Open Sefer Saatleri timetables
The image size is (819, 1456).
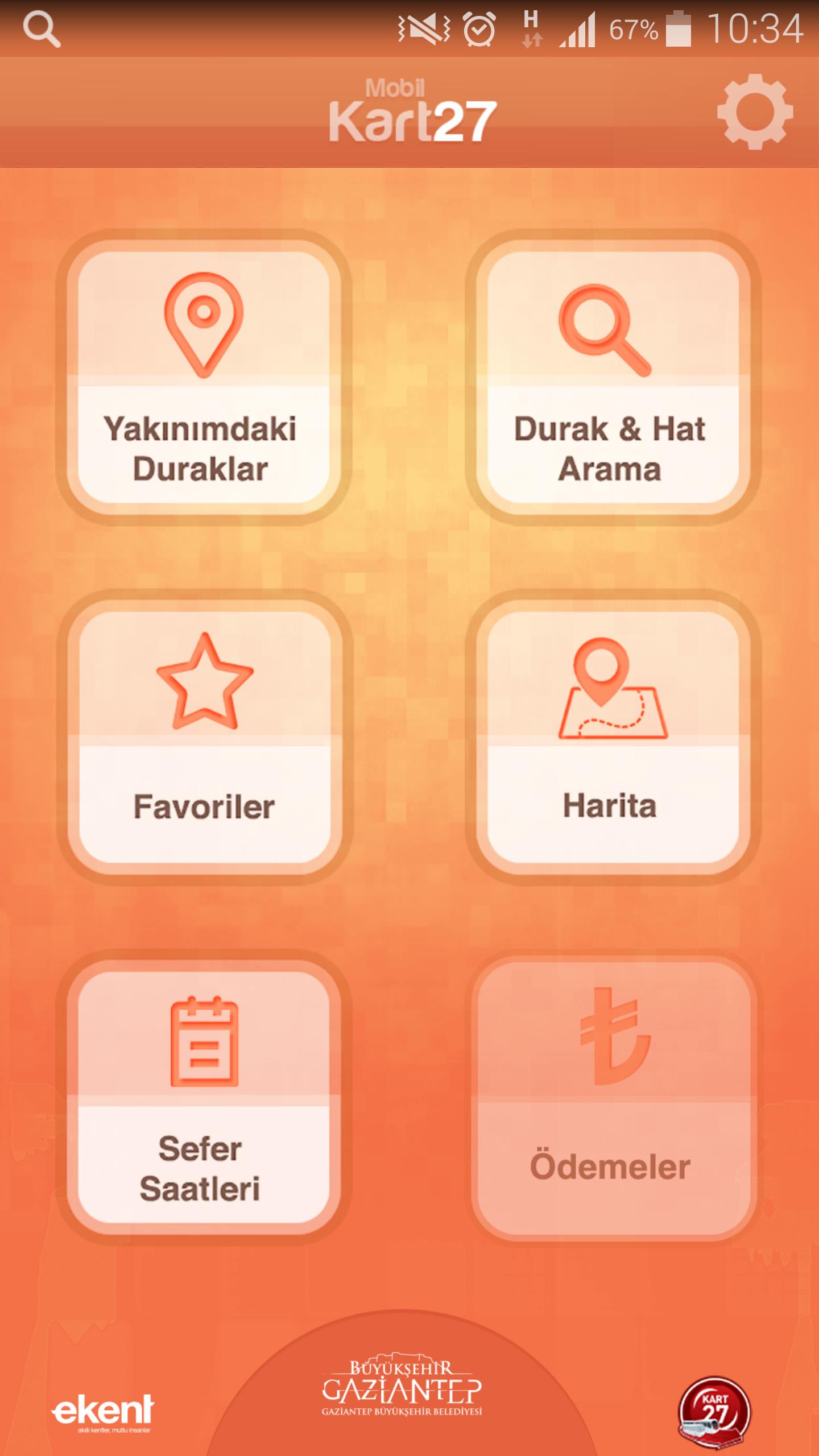[204, 1097]
